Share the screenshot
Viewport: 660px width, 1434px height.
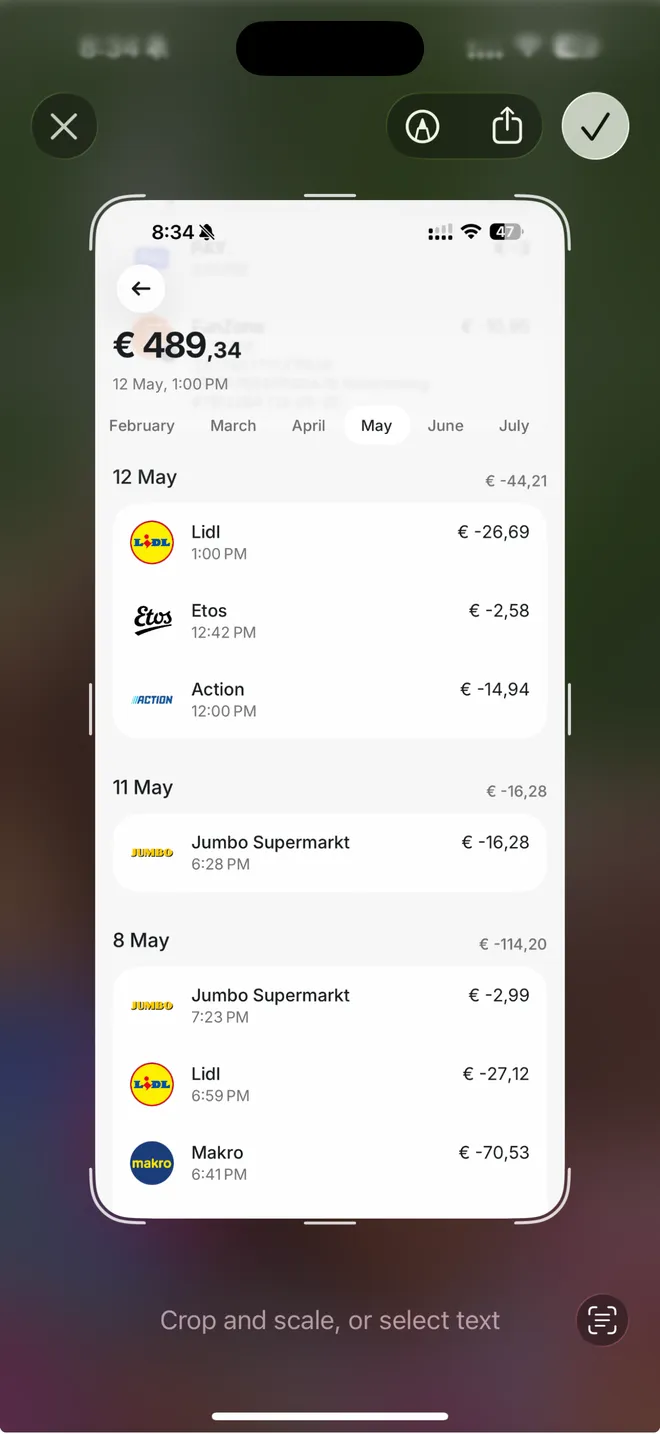pos(507,127)
